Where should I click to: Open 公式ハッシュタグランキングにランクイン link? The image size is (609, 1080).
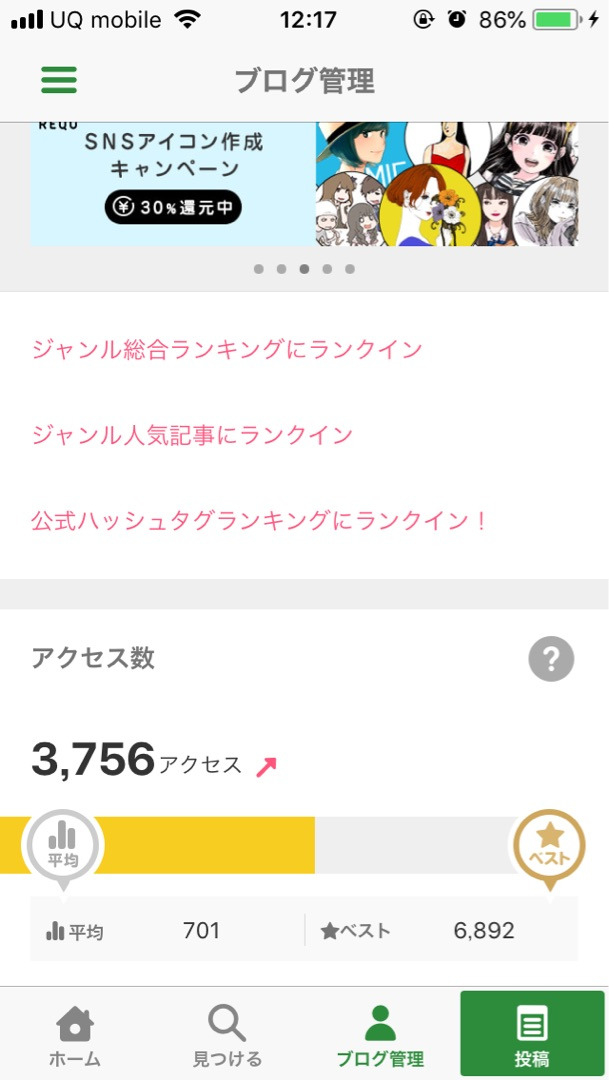click(260, 521)
